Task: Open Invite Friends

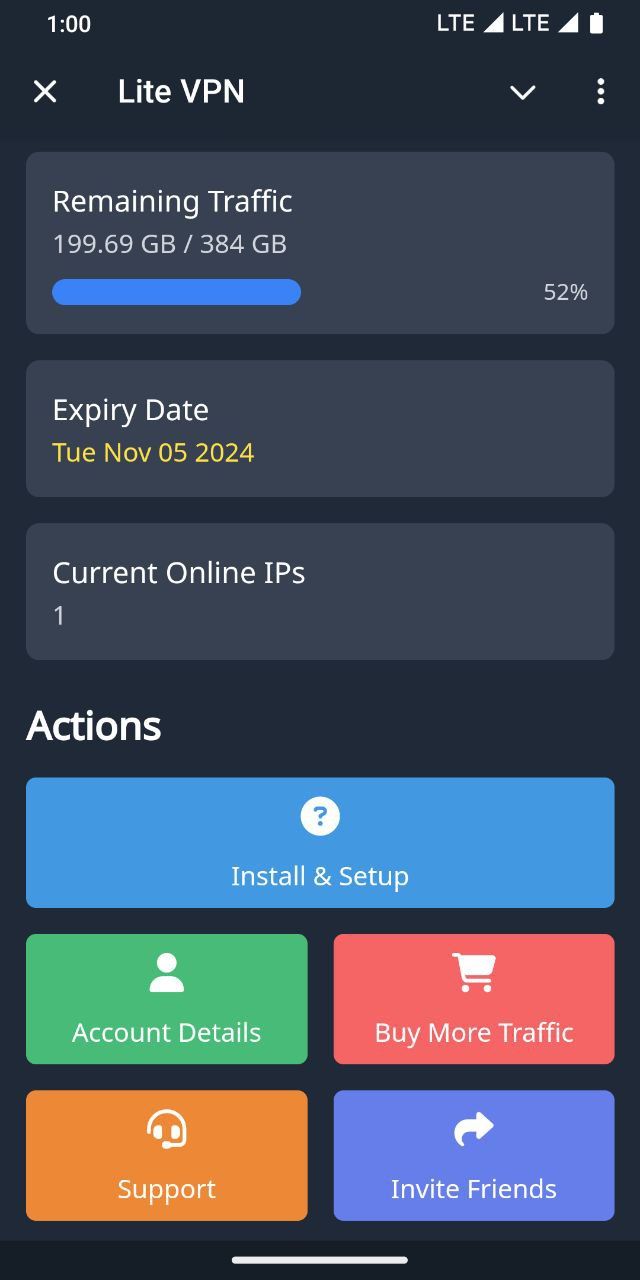Action: click(474, 1155)
